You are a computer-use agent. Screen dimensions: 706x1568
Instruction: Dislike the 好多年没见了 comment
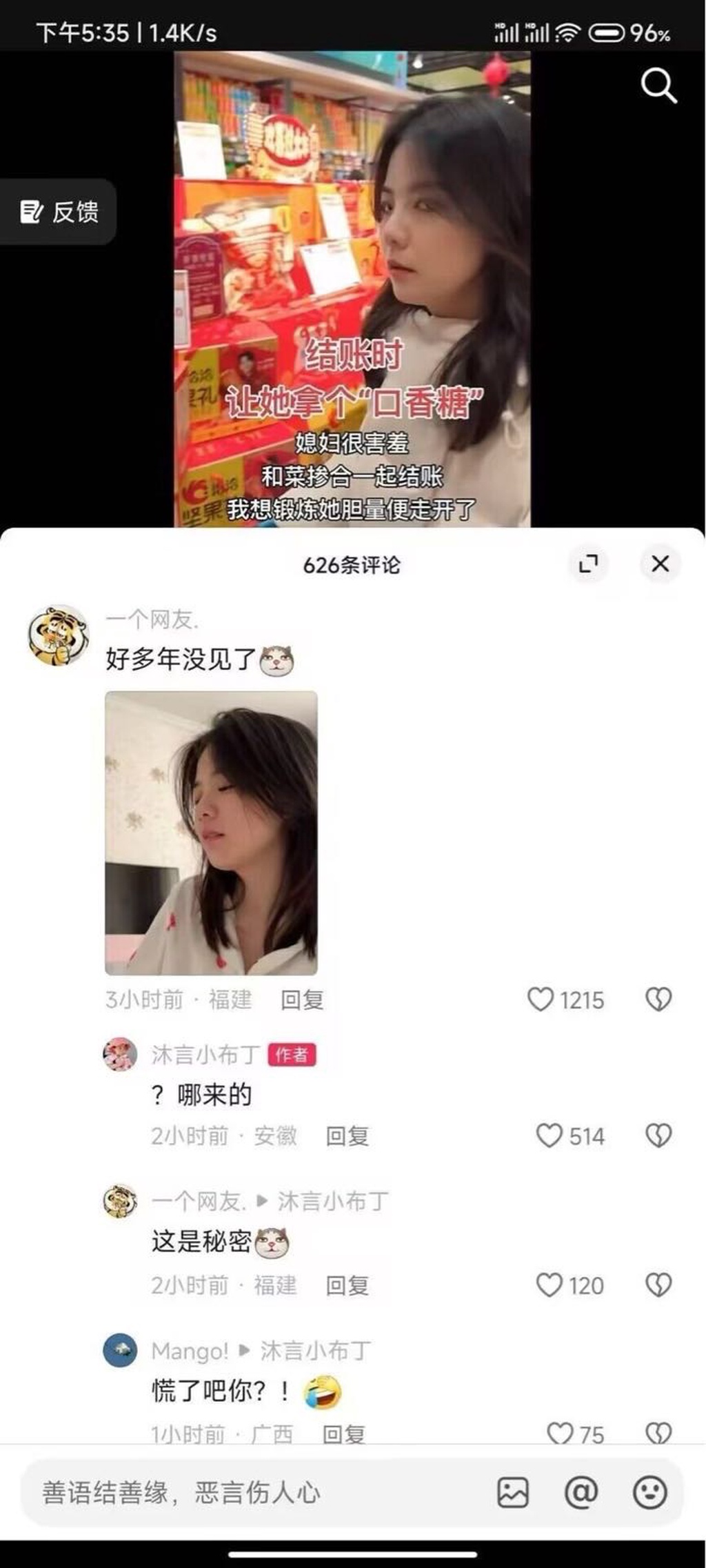(x=658, y=1000)
